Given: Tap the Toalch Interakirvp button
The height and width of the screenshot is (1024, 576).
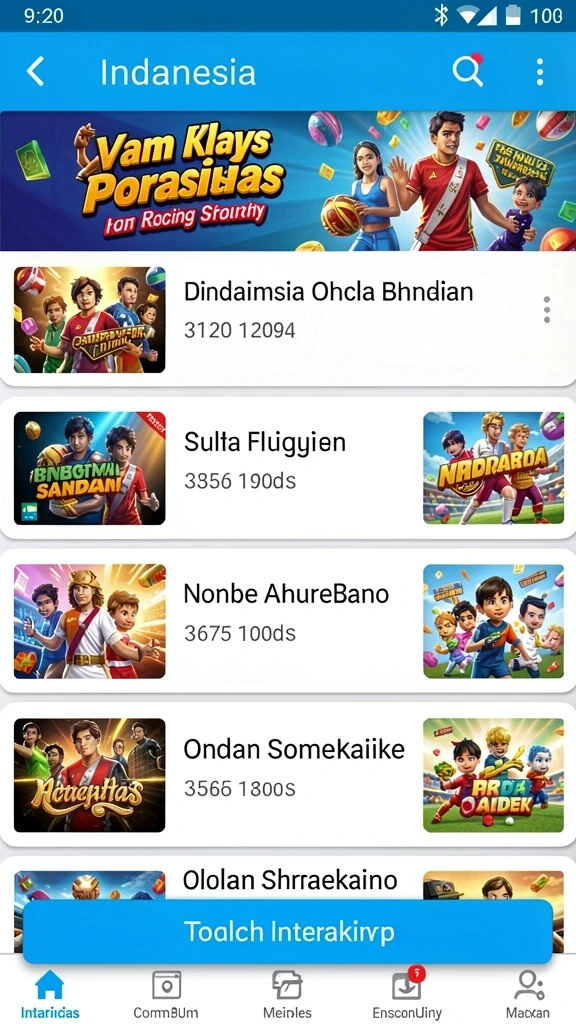Looking at the screenshot, I should pos(288,932).
